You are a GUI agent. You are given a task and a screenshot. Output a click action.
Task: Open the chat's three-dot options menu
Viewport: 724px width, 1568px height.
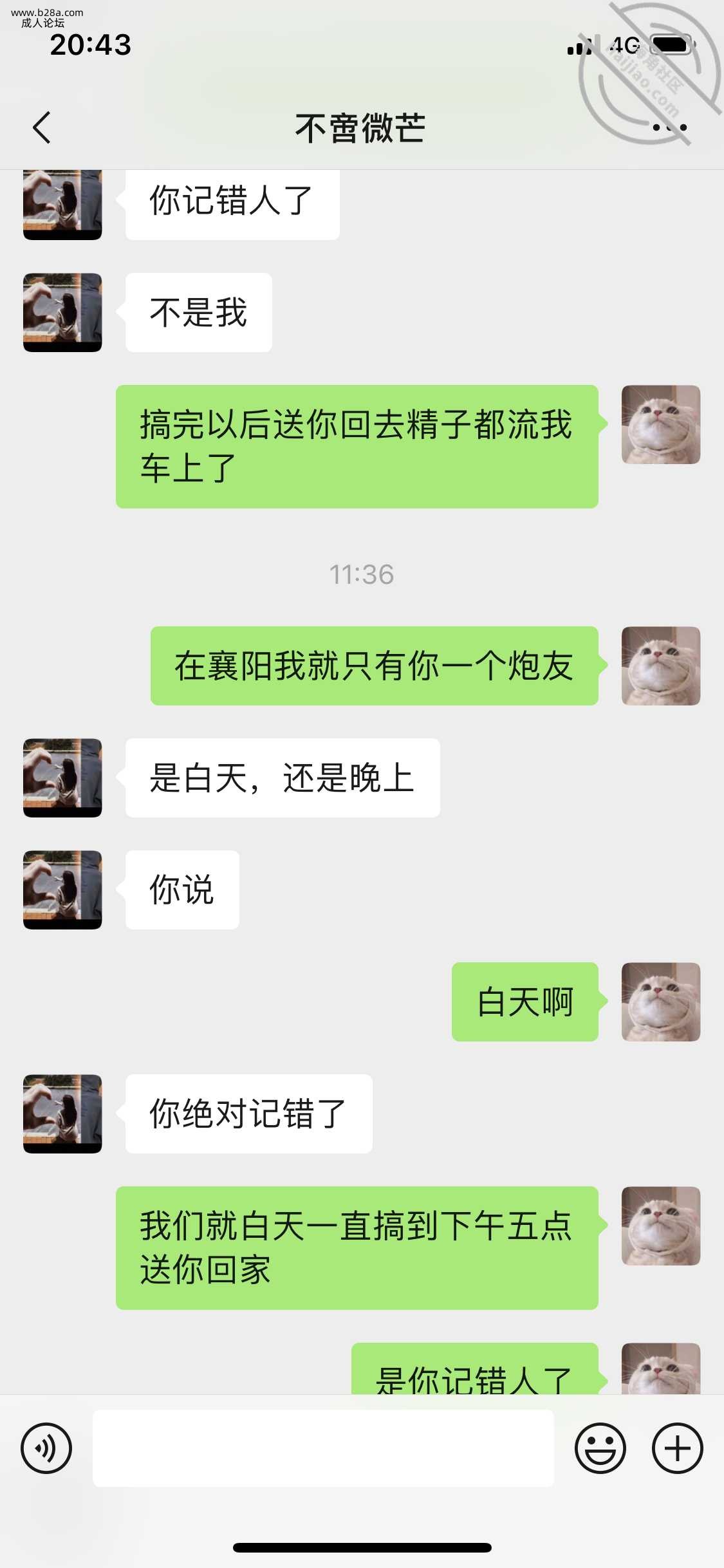669,127
